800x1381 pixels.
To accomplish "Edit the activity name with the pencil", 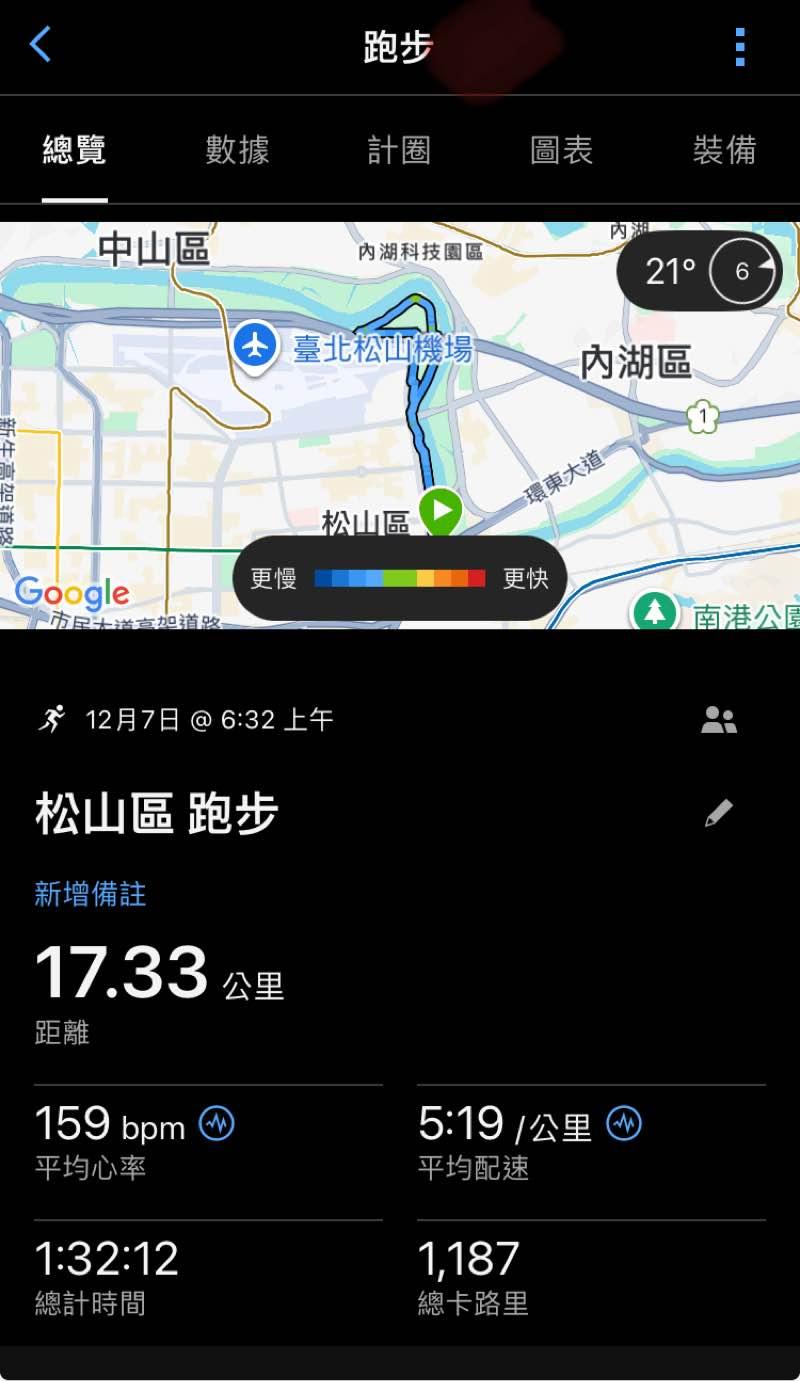I will [718, 813].
